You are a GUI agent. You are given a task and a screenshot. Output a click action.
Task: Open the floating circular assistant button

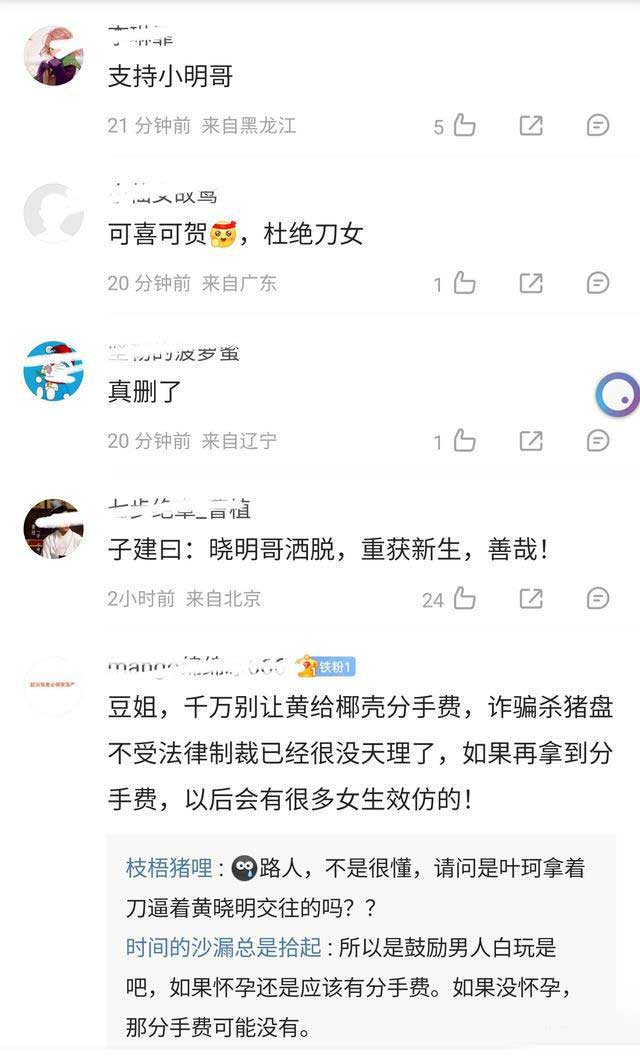[x=617, y=395]
